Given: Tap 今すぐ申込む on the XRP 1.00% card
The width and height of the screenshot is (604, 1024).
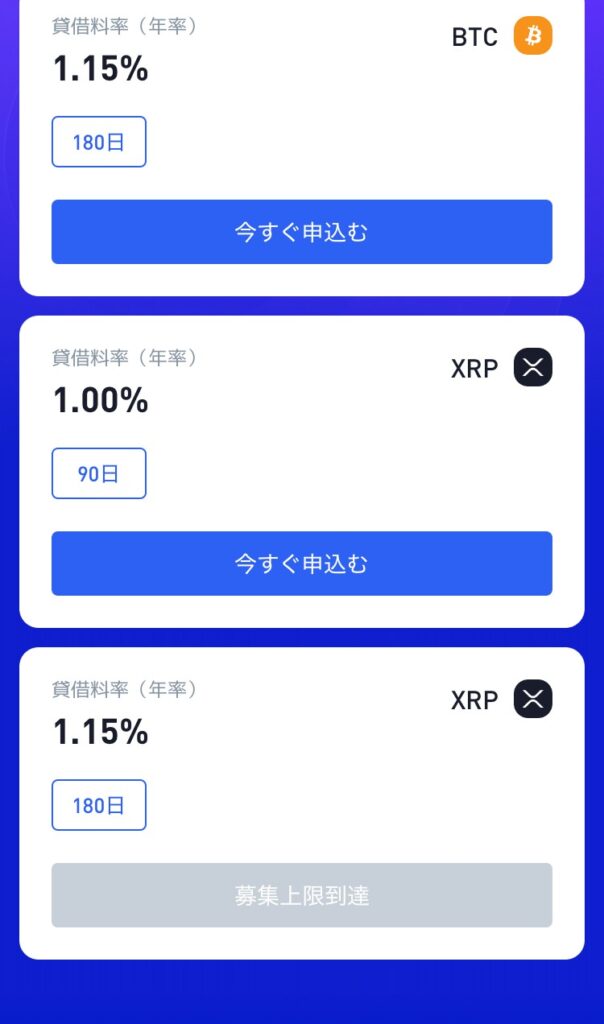Looking at the screenshot, I should (x=301, y=563).
